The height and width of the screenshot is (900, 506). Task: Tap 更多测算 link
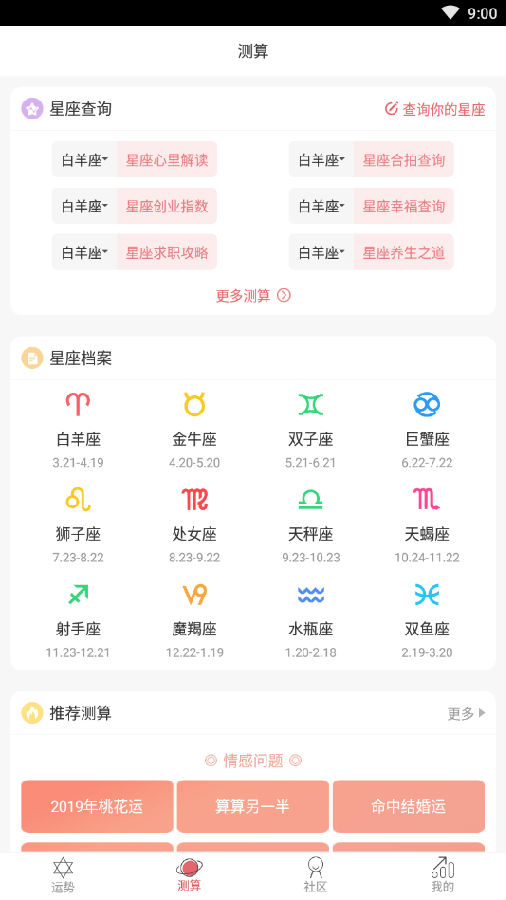pyautogui.click(x=253, y=296)
